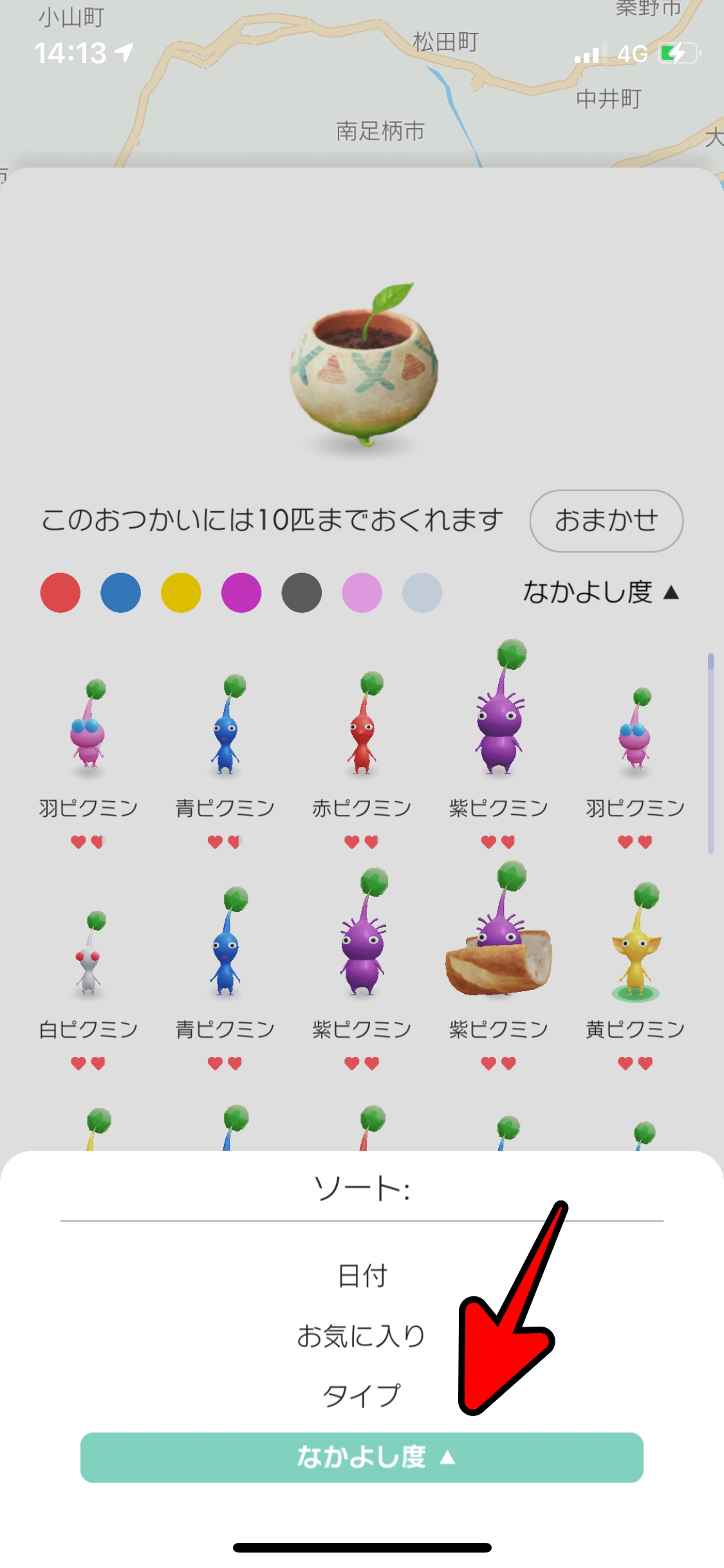The height and width of the screenshot is (1568, 724).
Task: Tap the おまかせ auto-select button
Action: click(606, 521)
